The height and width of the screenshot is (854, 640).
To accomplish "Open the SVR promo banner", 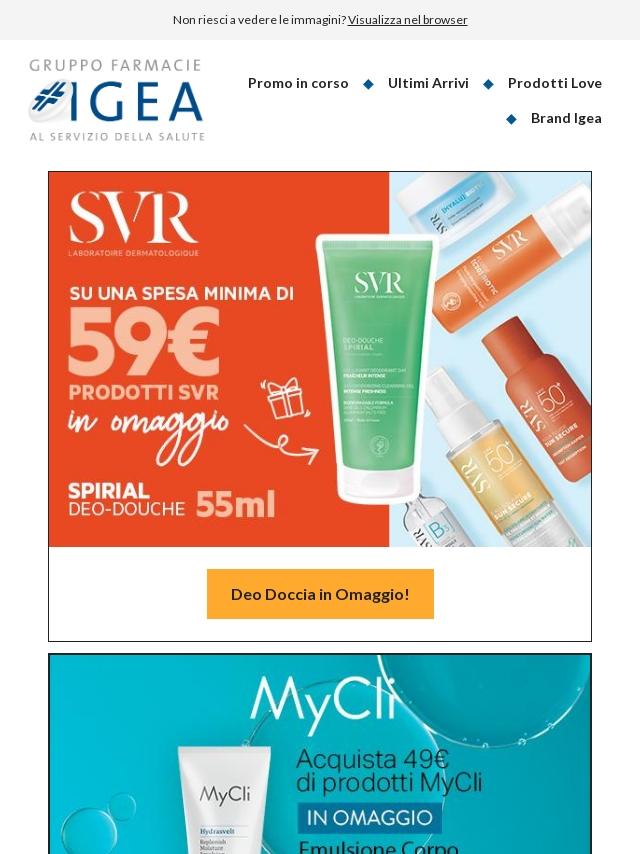I will [320, 359].
